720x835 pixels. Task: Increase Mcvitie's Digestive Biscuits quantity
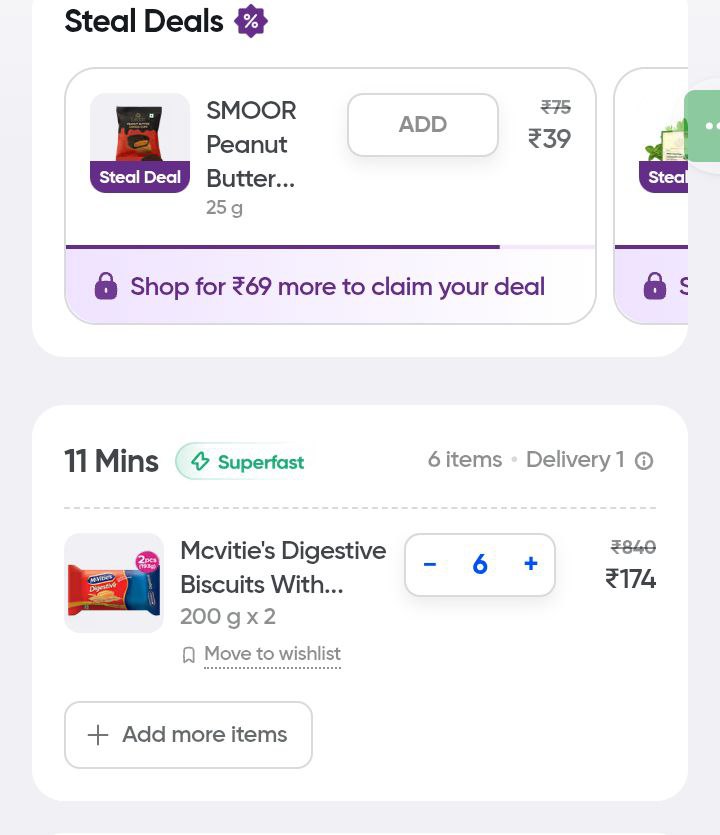pyautogui.click(x=531, y=565)
